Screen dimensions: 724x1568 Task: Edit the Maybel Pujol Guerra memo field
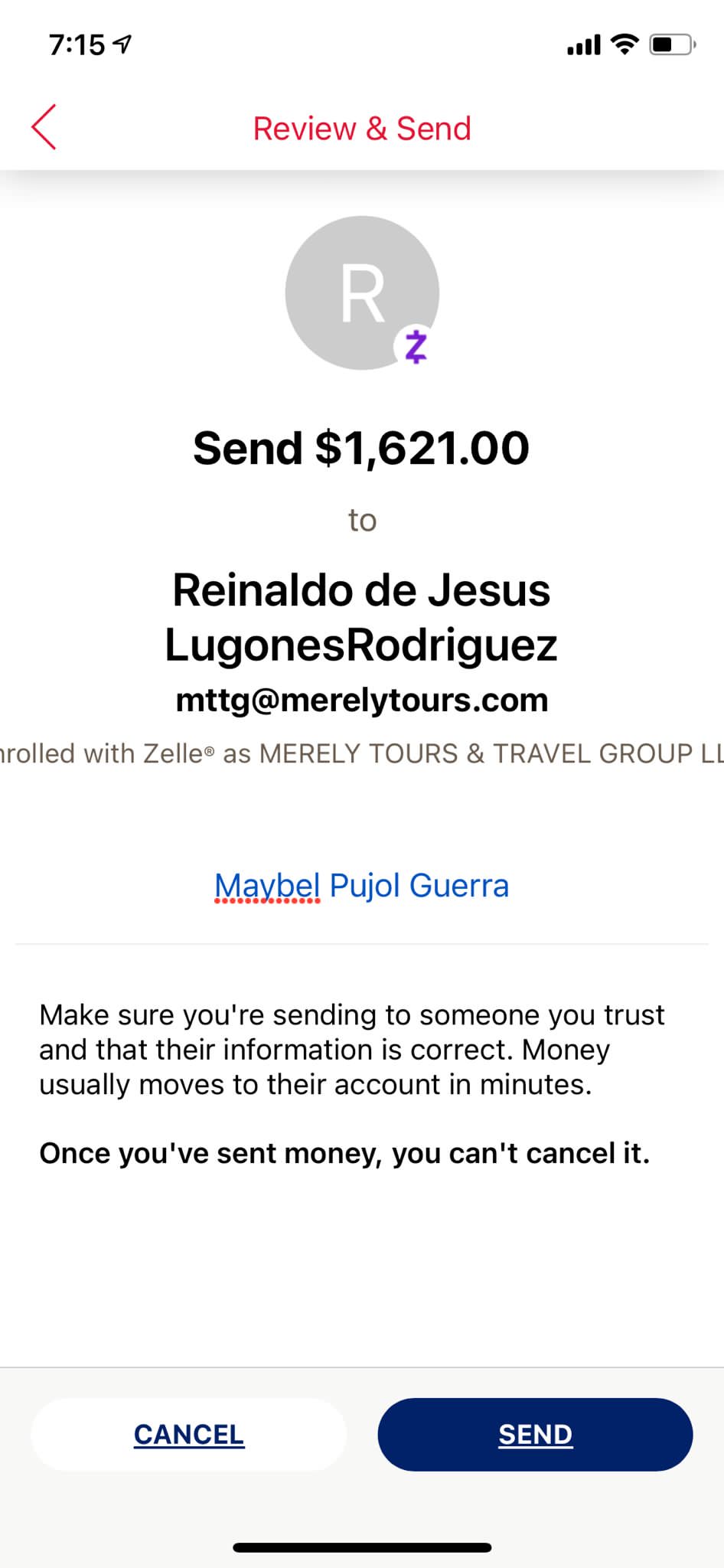pos(362,886)
